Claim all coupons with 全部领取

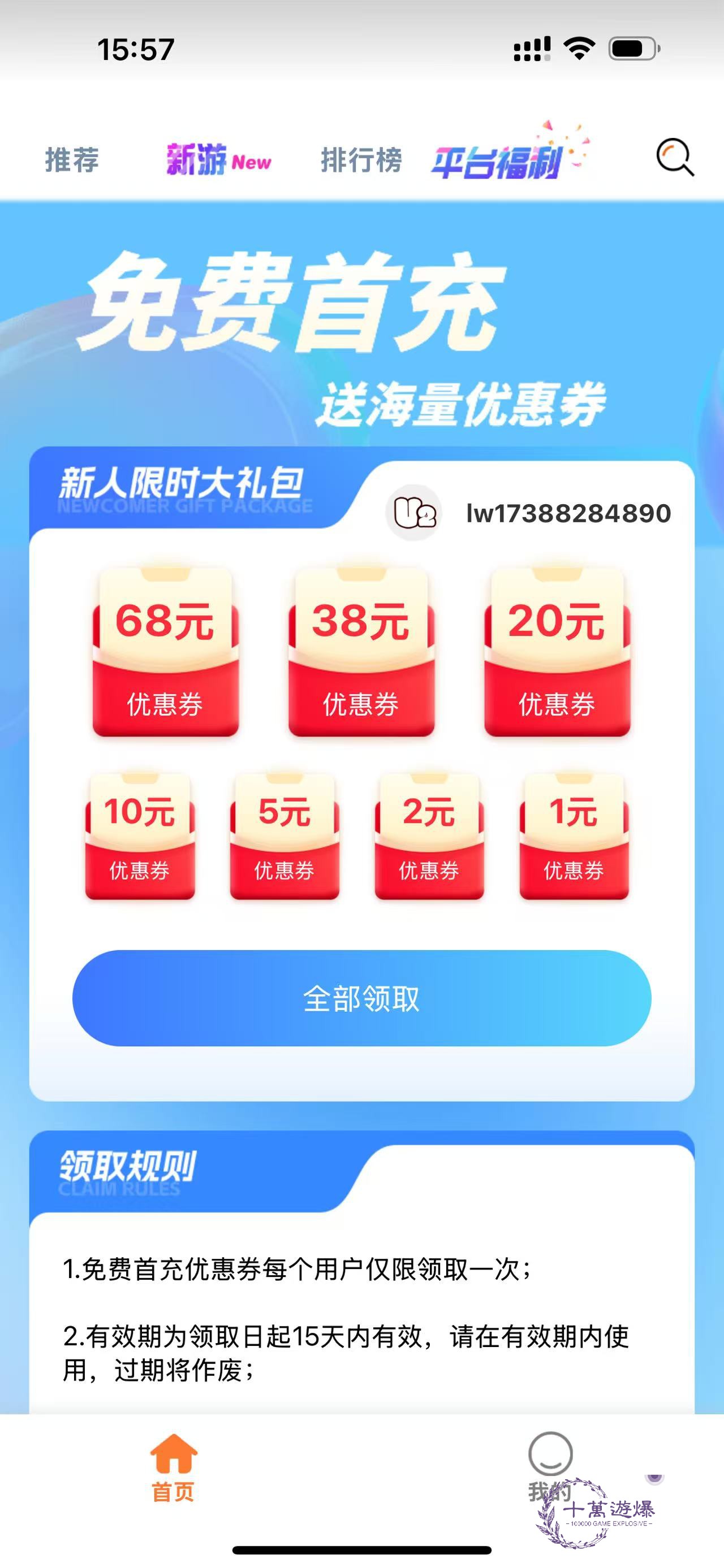click(x=361, y=998)
